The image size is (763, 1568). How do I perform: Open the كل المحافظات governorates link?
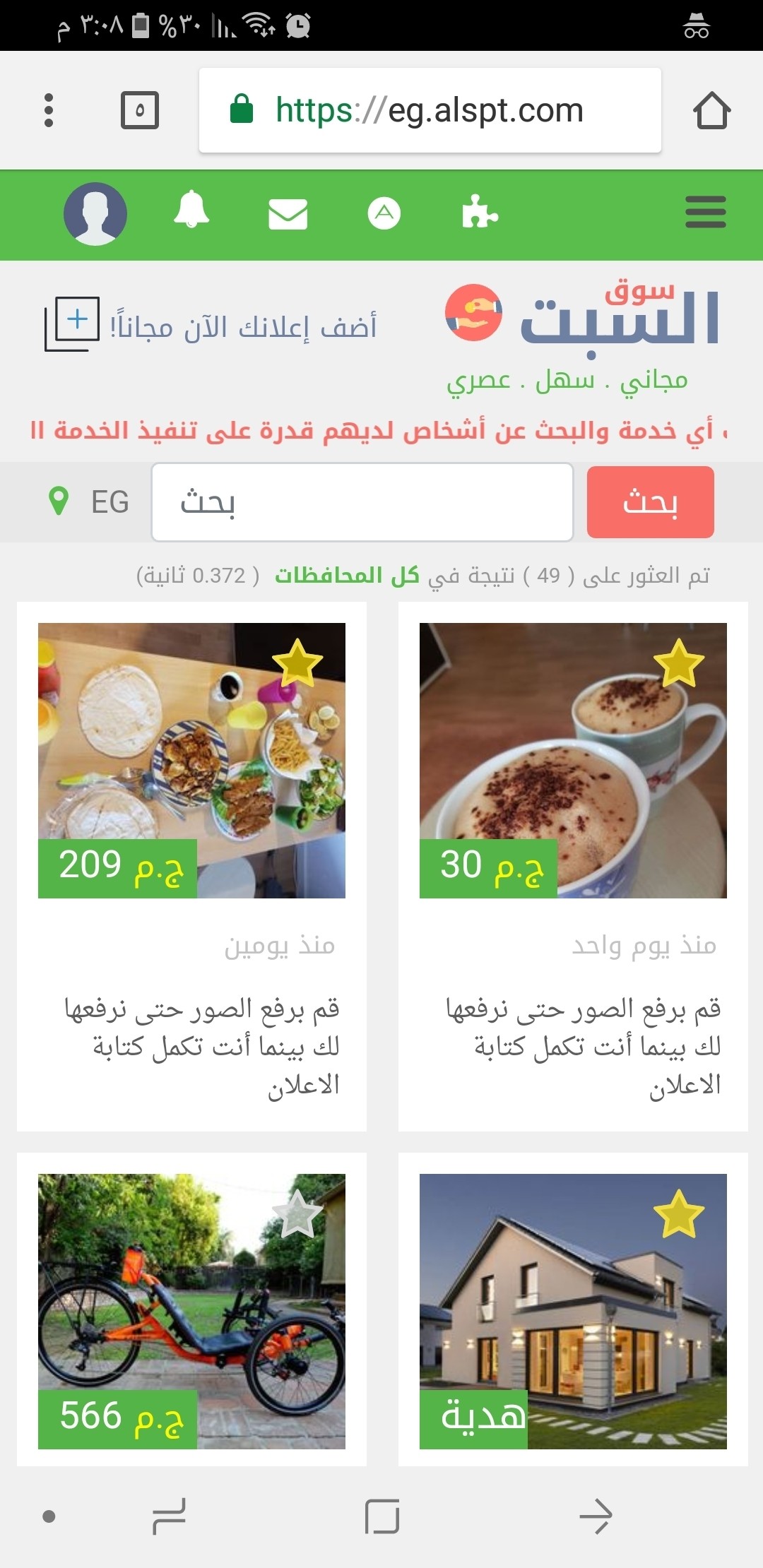(x=346, y=576)
